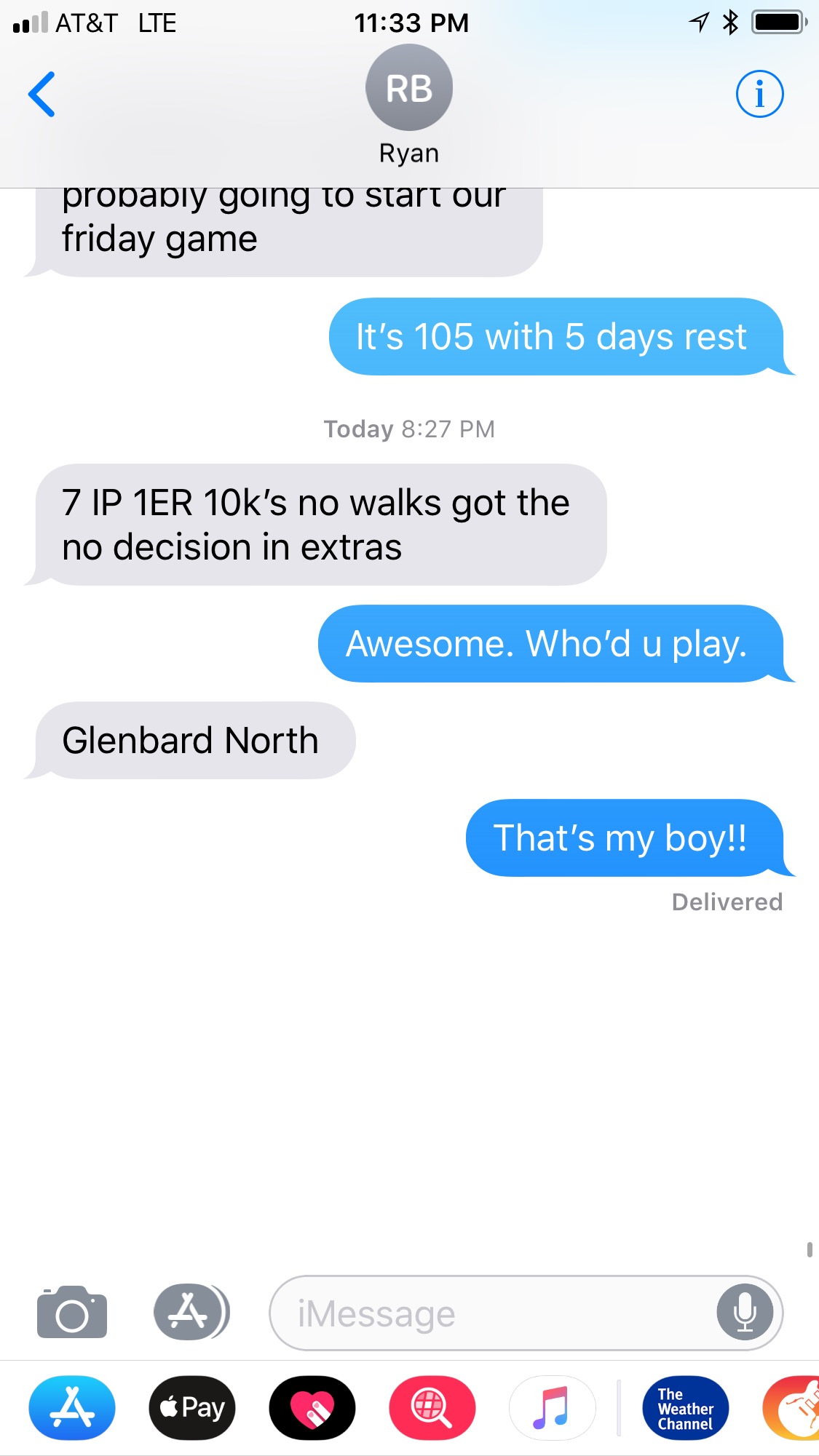Open Apple Pay in app strip
The height and width of the screenshot is (1456, 819).
pos(192,1408)
